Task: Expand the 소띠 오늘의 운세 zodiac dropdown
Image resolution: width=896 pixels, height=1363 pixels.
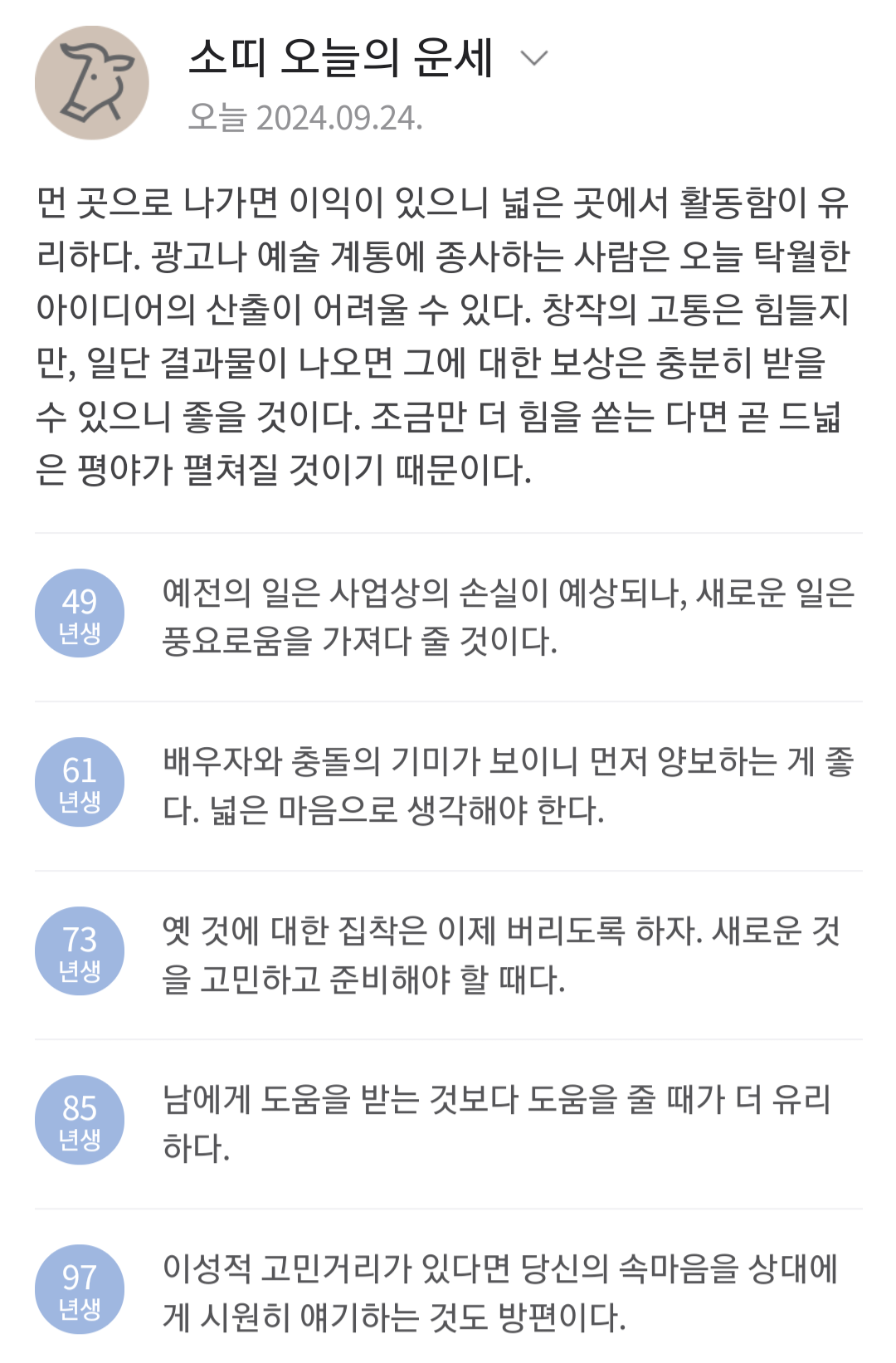Action: 534,58
